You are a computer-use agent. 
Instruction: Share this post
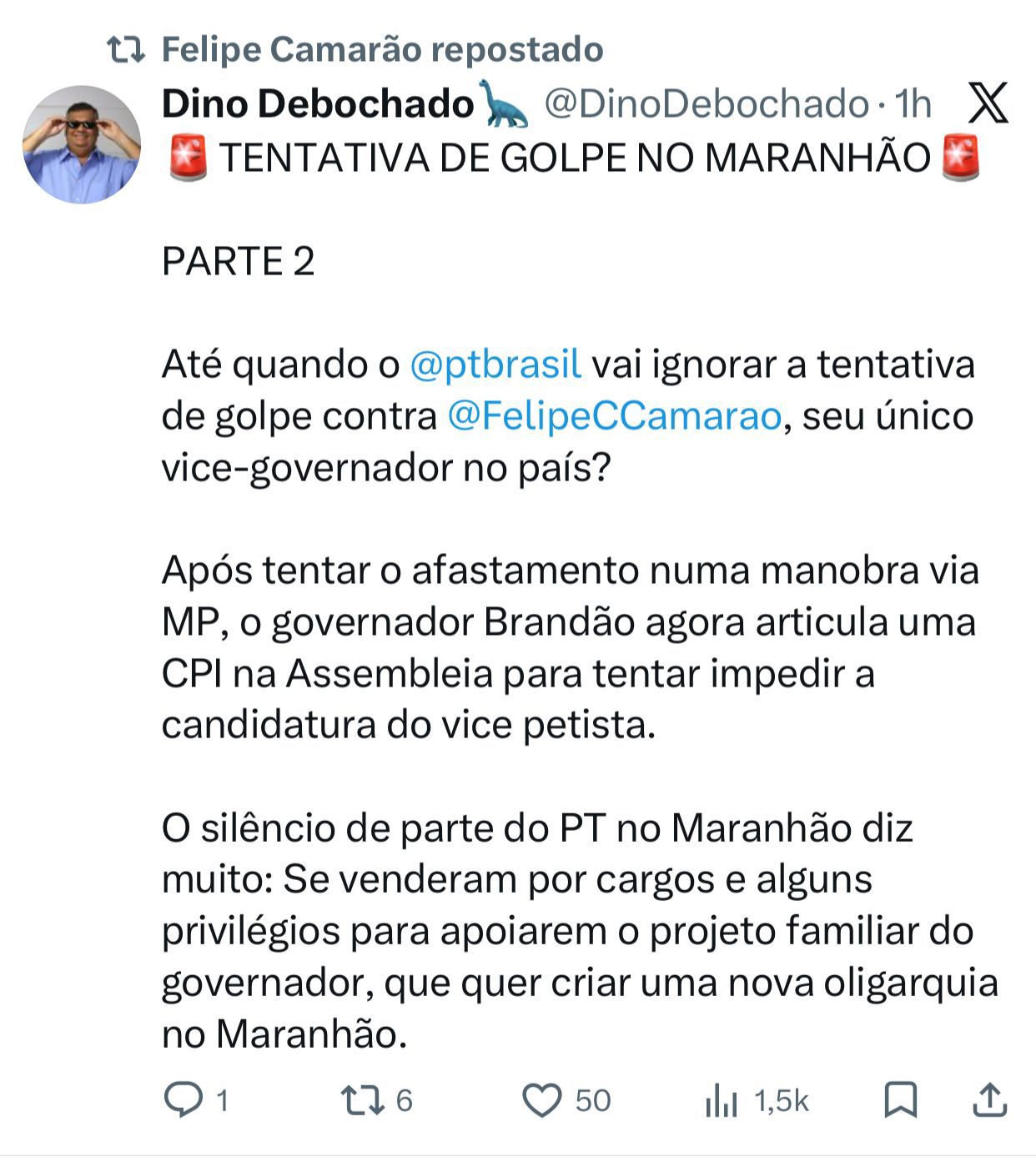(x=990, y=1099)
